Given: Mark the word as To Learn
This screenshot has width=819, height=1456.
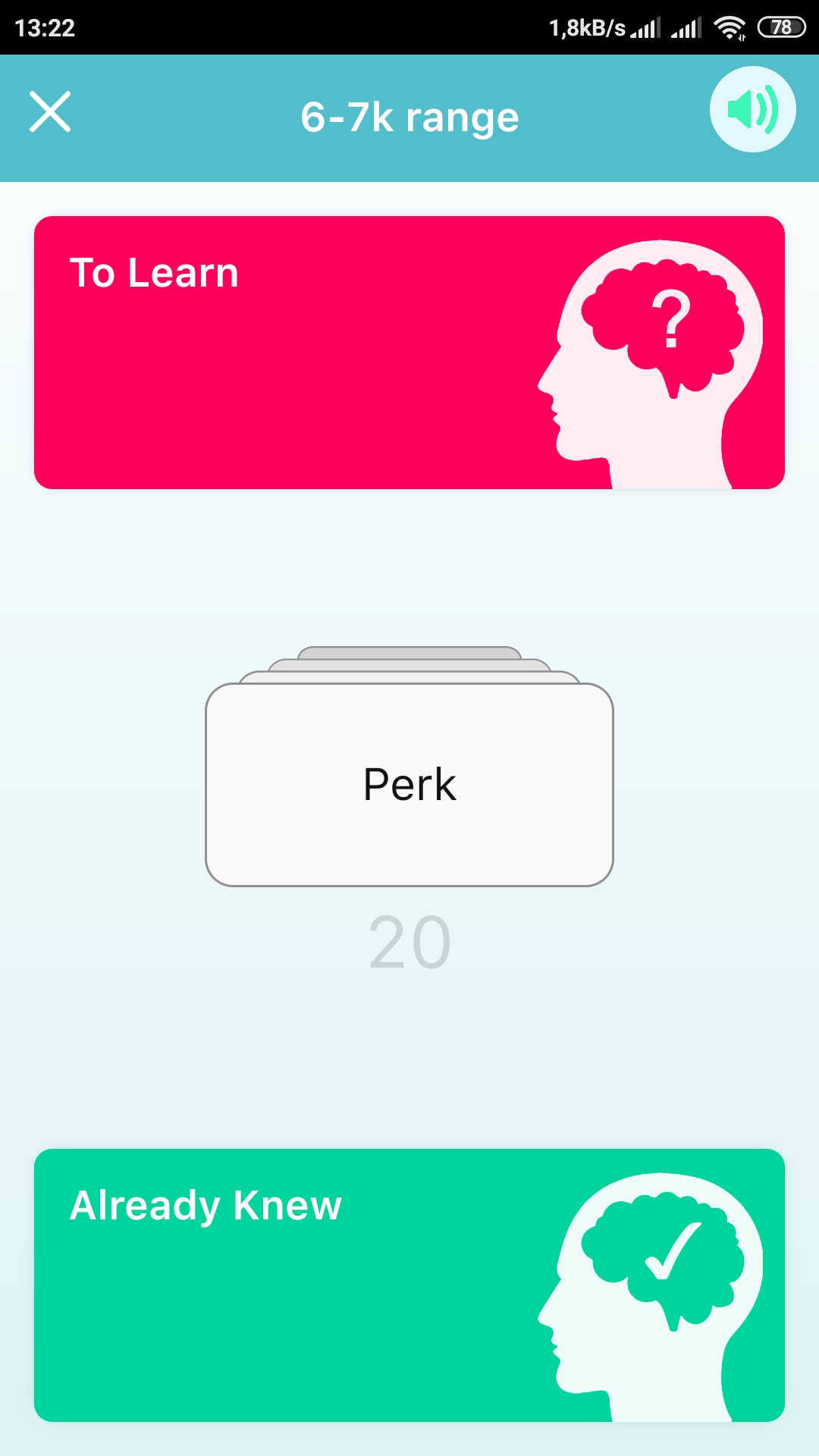Looking at the screenshot, I should 409,353.
